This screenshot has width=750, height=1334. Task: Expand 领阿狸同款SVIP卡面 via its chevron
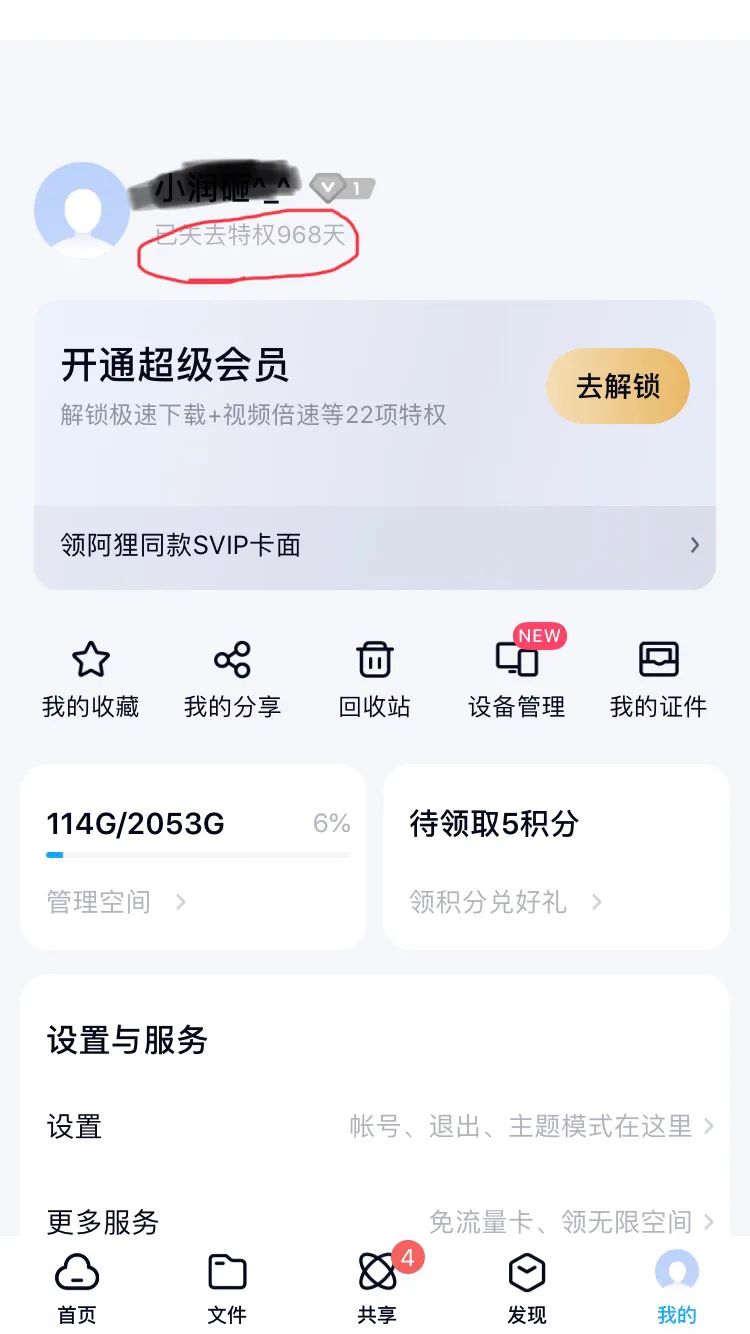pos(694,544)
